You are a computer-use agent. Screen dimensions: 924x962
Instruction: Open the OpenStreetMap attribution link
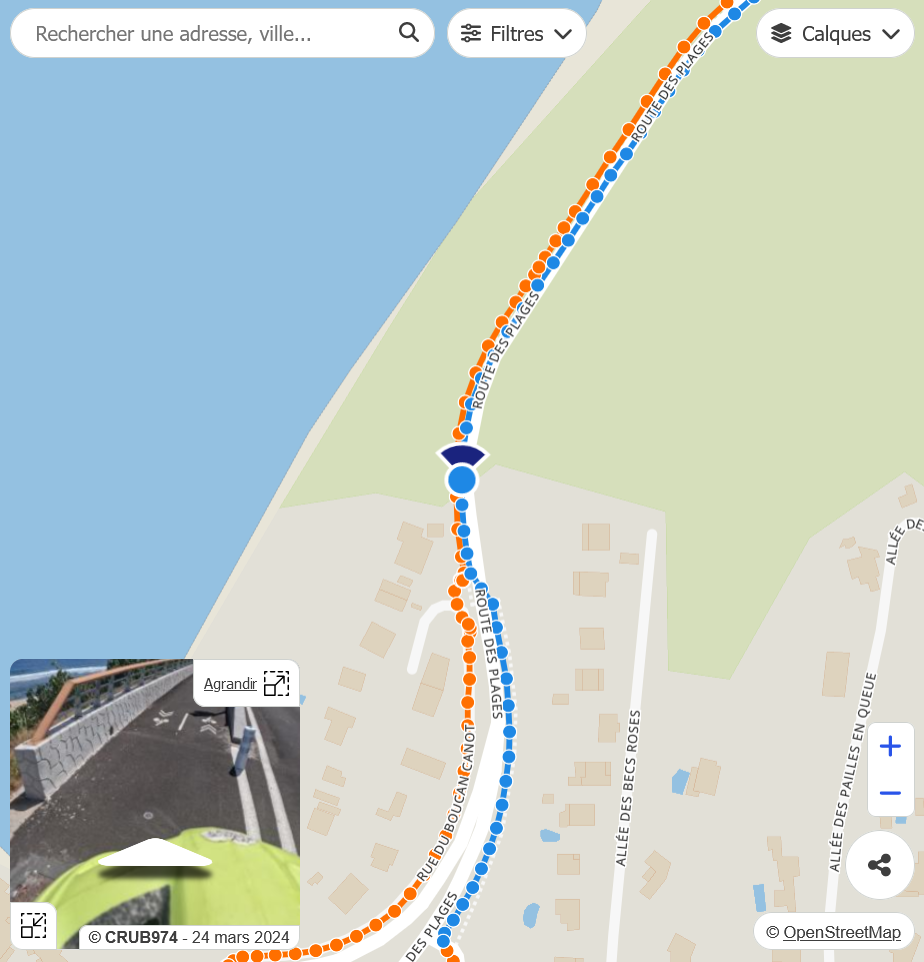[841, 932]
